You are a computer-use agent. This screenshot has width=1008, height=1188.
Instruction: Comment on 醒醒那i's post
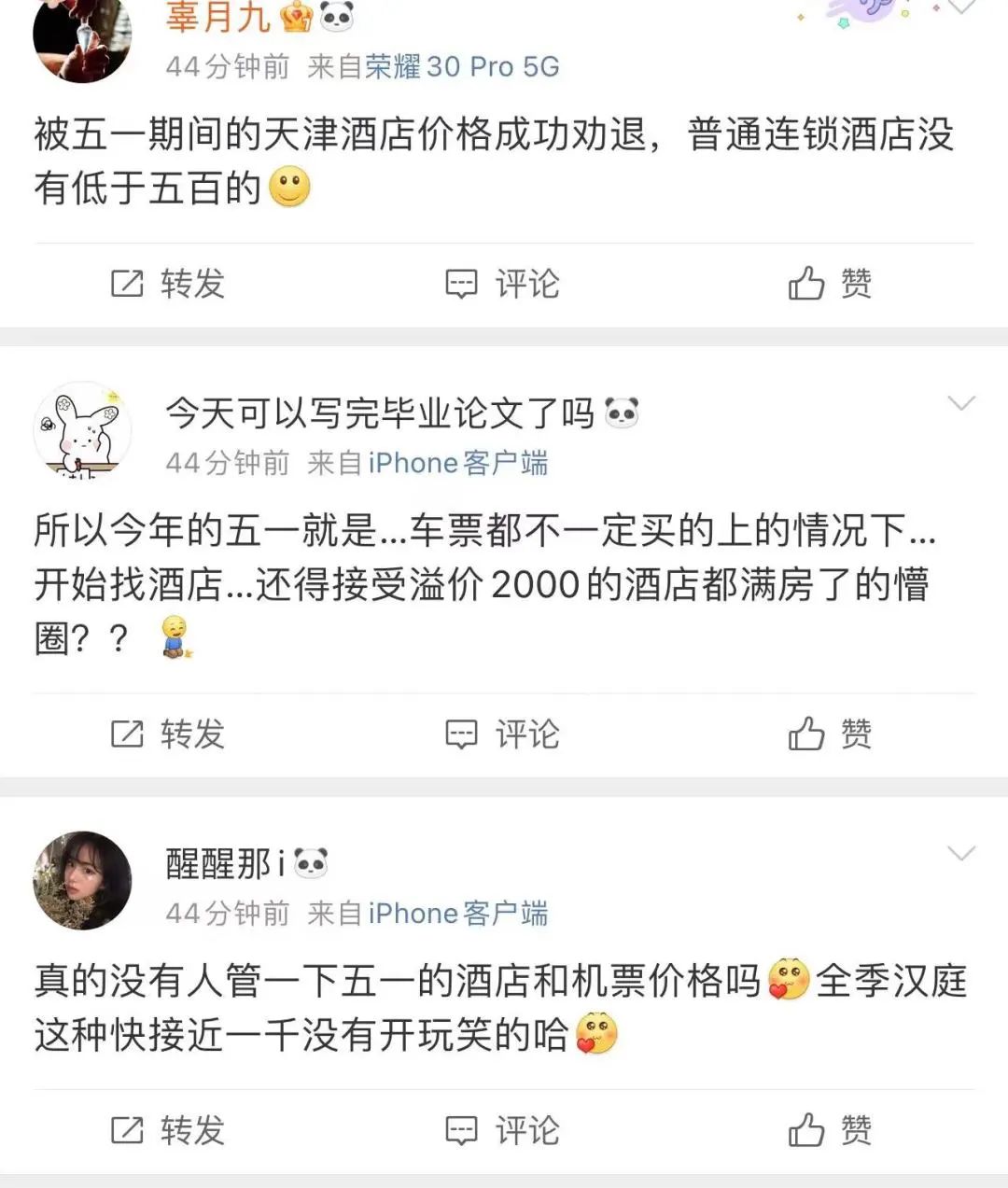tap(502, 1131)
